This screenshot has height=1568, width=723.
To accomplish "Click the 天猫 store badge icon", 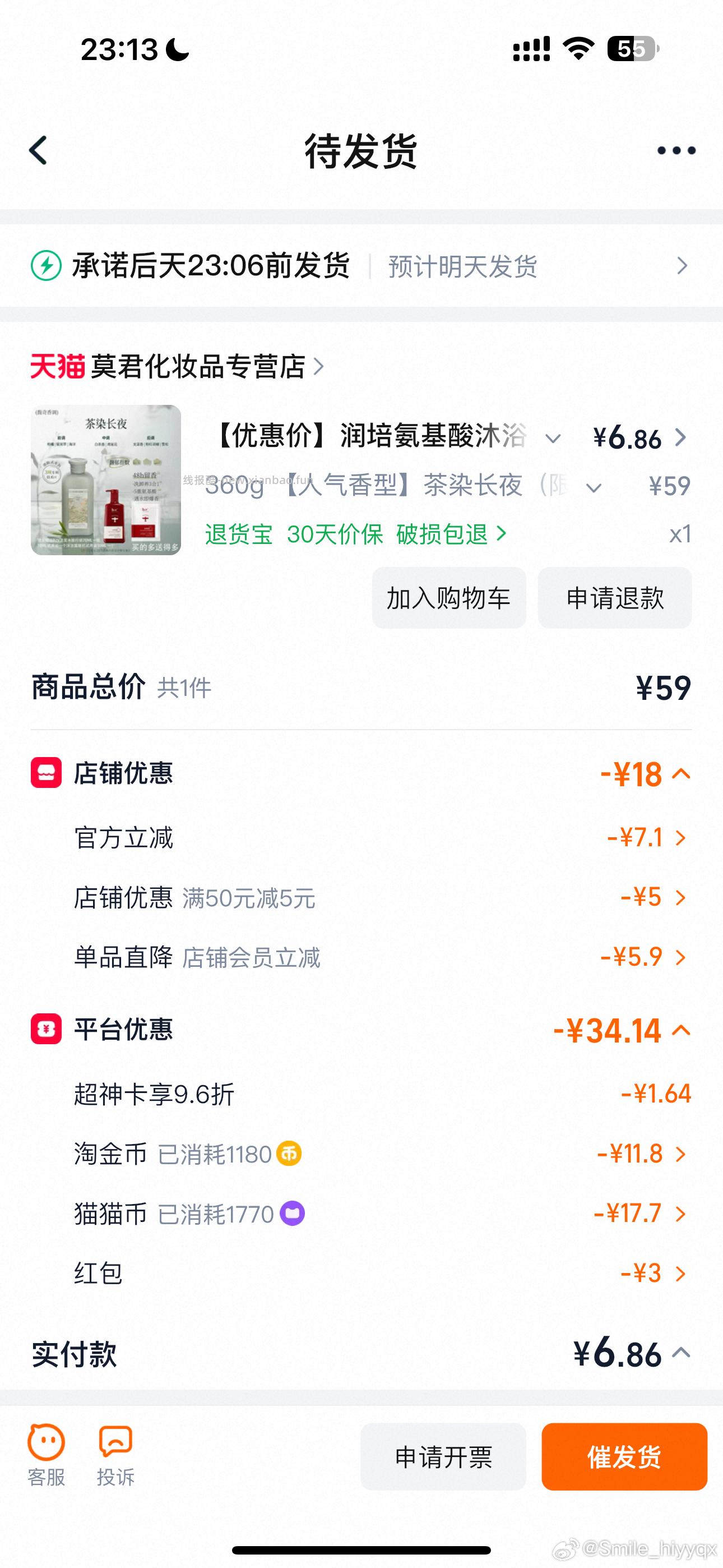I will coord(55,367).
